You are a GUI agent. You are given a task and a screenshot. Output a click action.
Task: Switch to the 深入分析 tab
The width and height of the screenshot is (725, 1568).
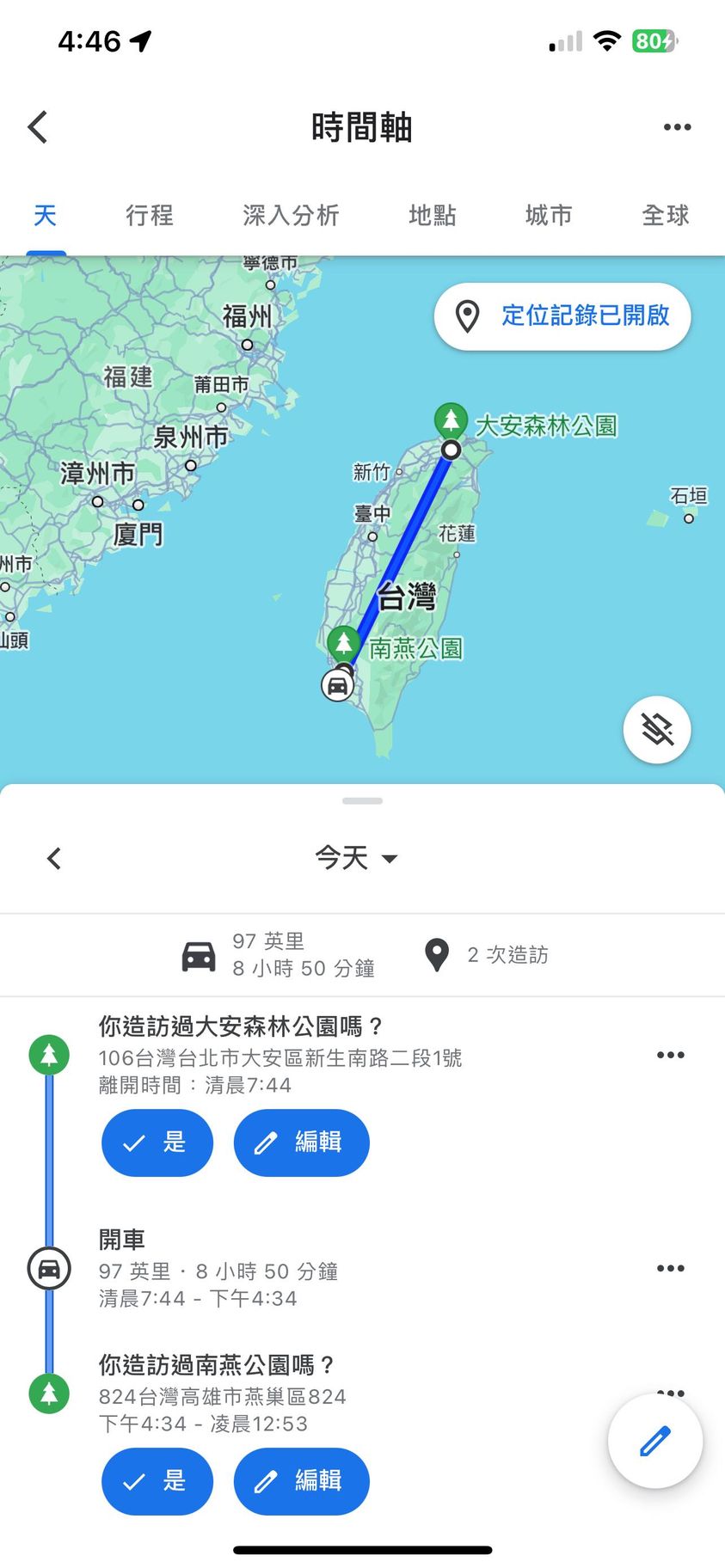[291, 215]
